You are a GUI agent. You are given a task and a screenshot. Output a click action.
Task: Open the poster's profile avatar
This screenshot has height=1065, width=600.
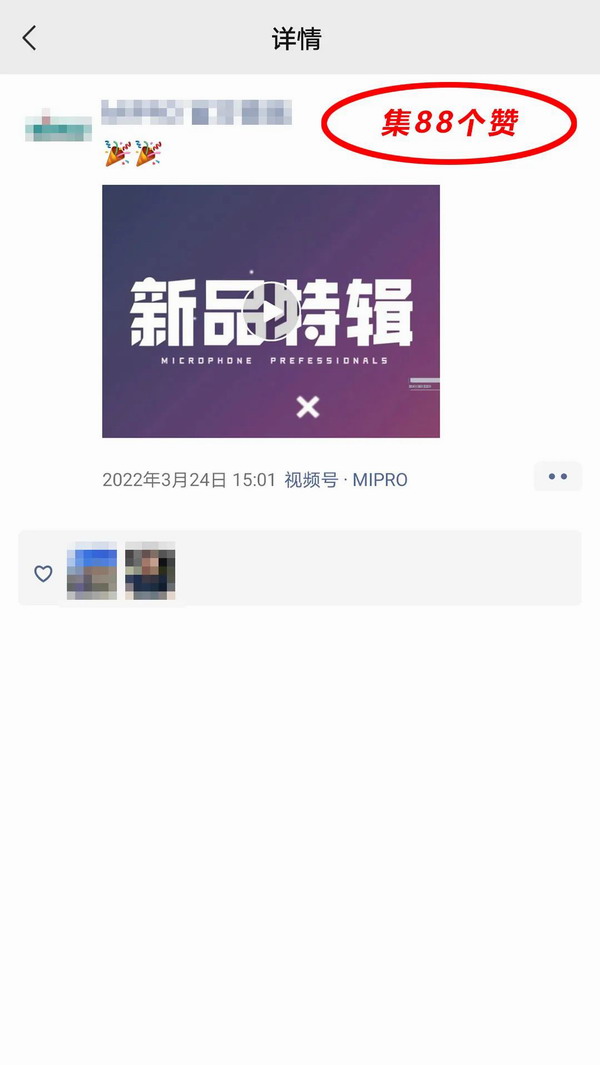pos(58,129)
